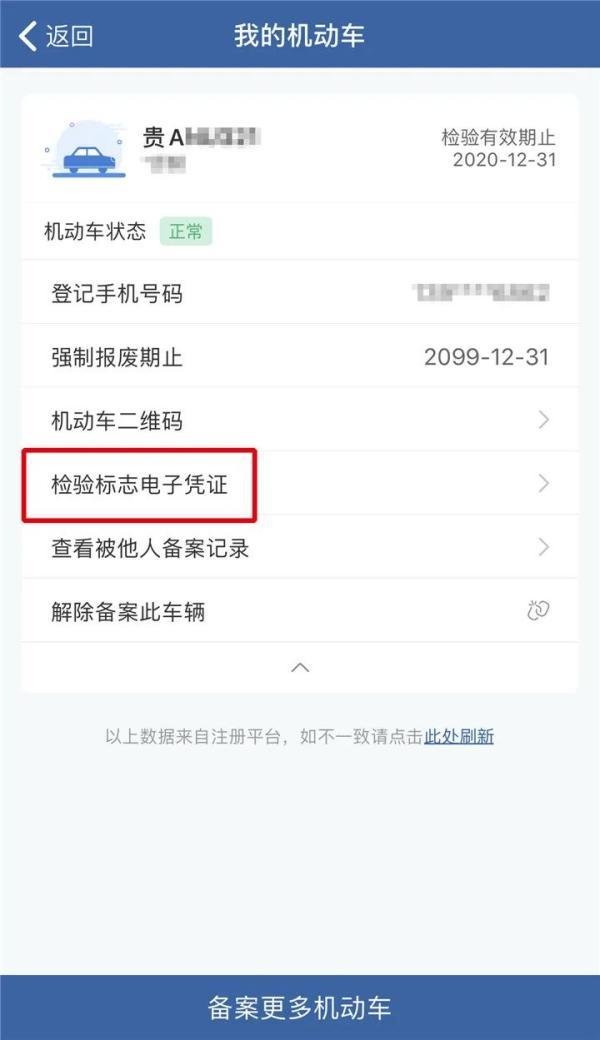Tap the 此处刷新 link
This screenshot has height=1040, width=600.
pyautogui.click(x=459, y=737)
